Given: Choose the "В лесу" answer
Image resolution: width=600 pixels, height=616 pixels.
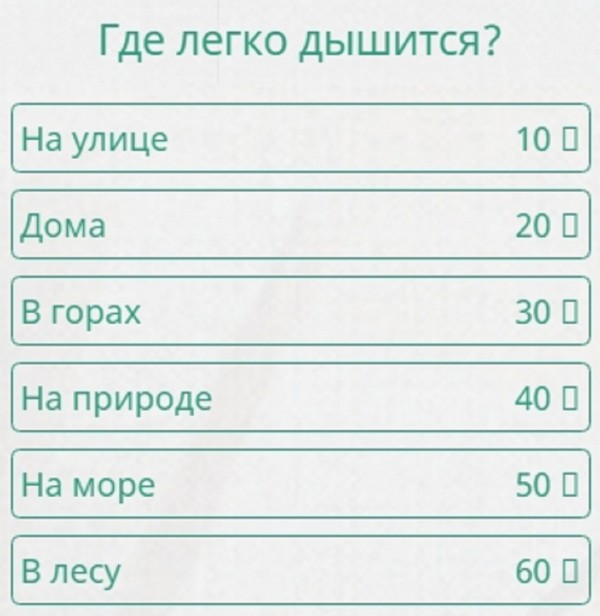Looking at the screenshot, I should [300, 572].
